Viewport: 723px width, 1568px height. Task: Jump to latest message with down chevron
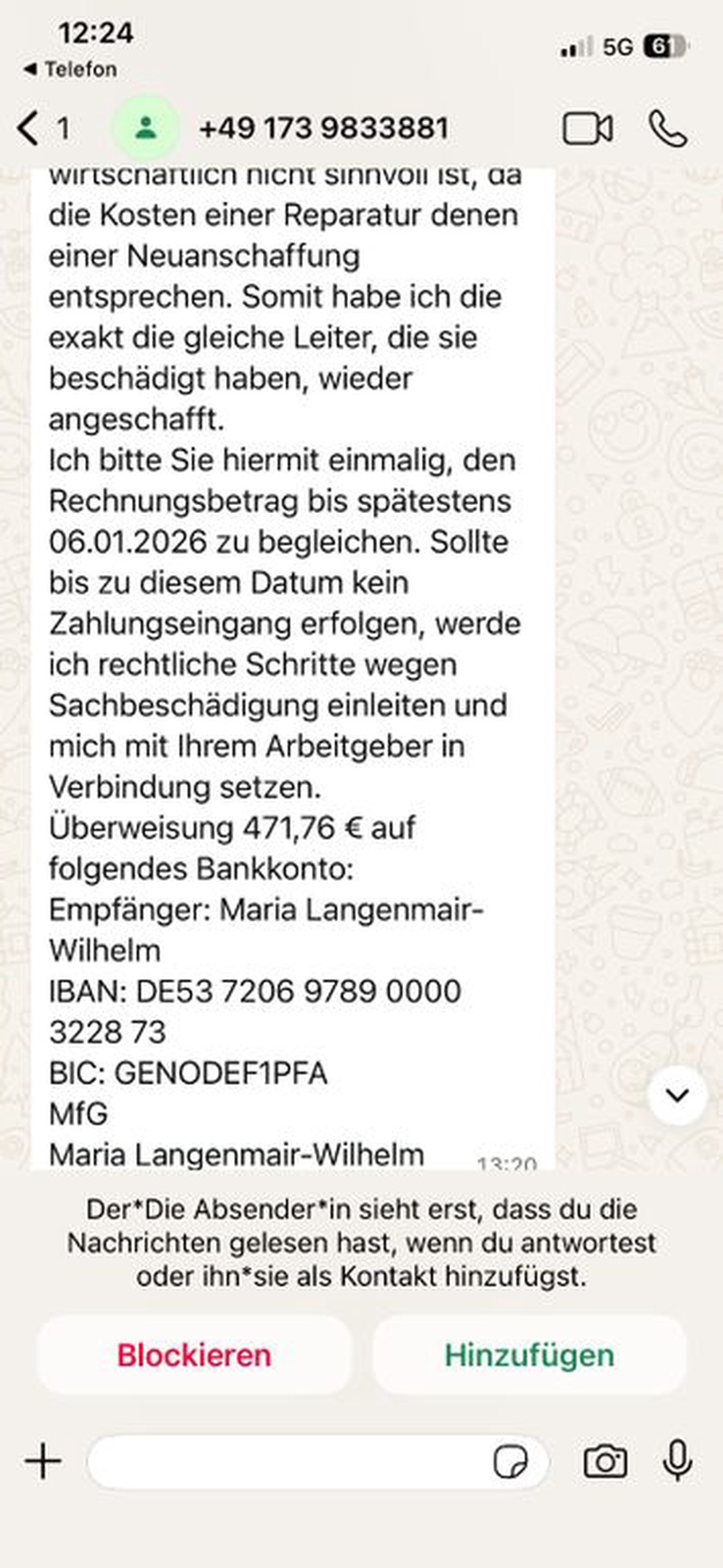tap(677, 1095)
